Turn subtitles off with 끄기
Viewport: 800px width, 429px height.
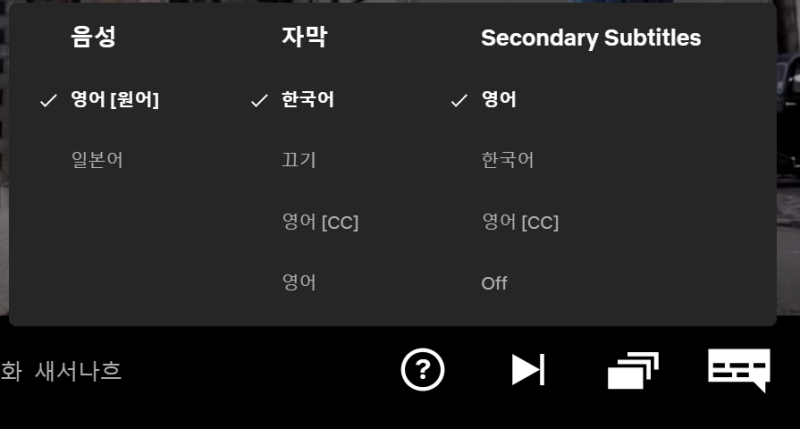point(299,160)
